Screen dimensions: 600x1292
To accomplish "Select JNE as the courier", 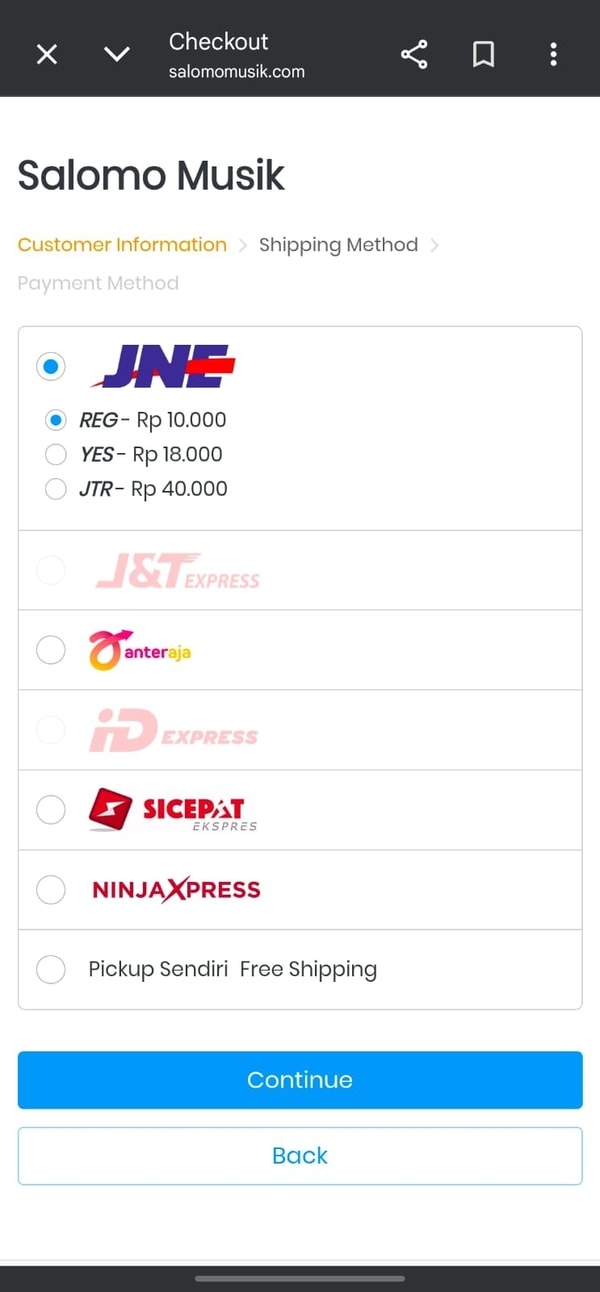I will [51, 367].
